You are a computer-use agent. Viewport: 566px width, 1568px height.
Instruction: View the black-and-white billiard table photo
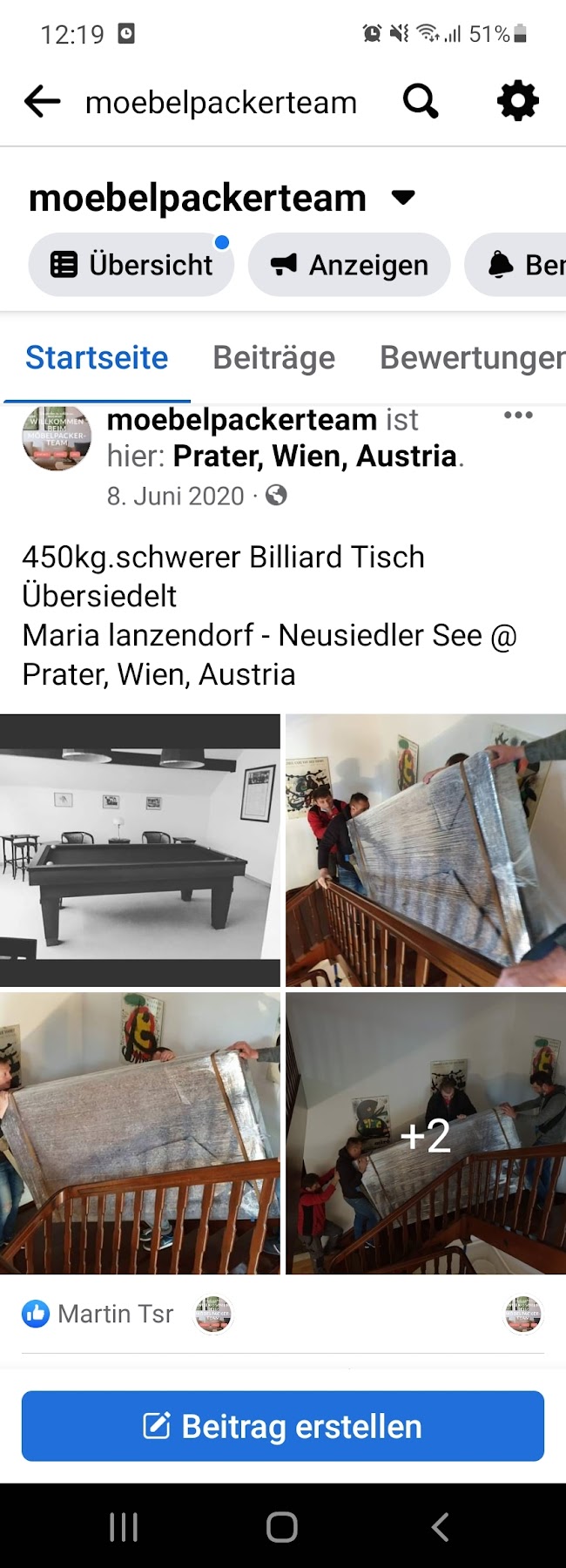coord(140,850)
